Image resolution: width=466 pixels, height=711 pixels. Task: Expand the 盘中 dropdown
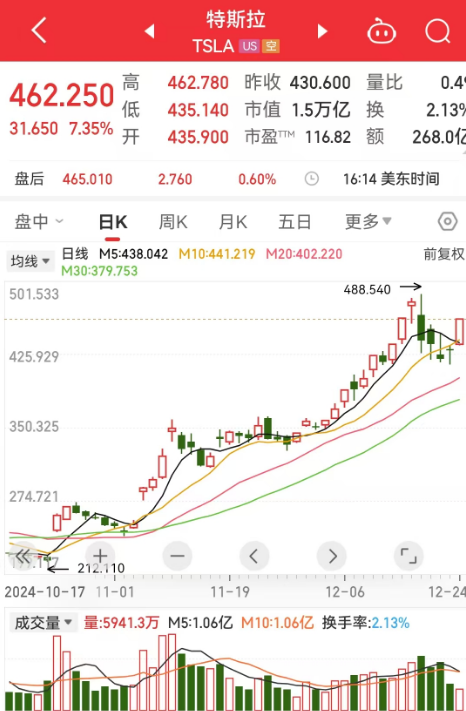[39, 222]
